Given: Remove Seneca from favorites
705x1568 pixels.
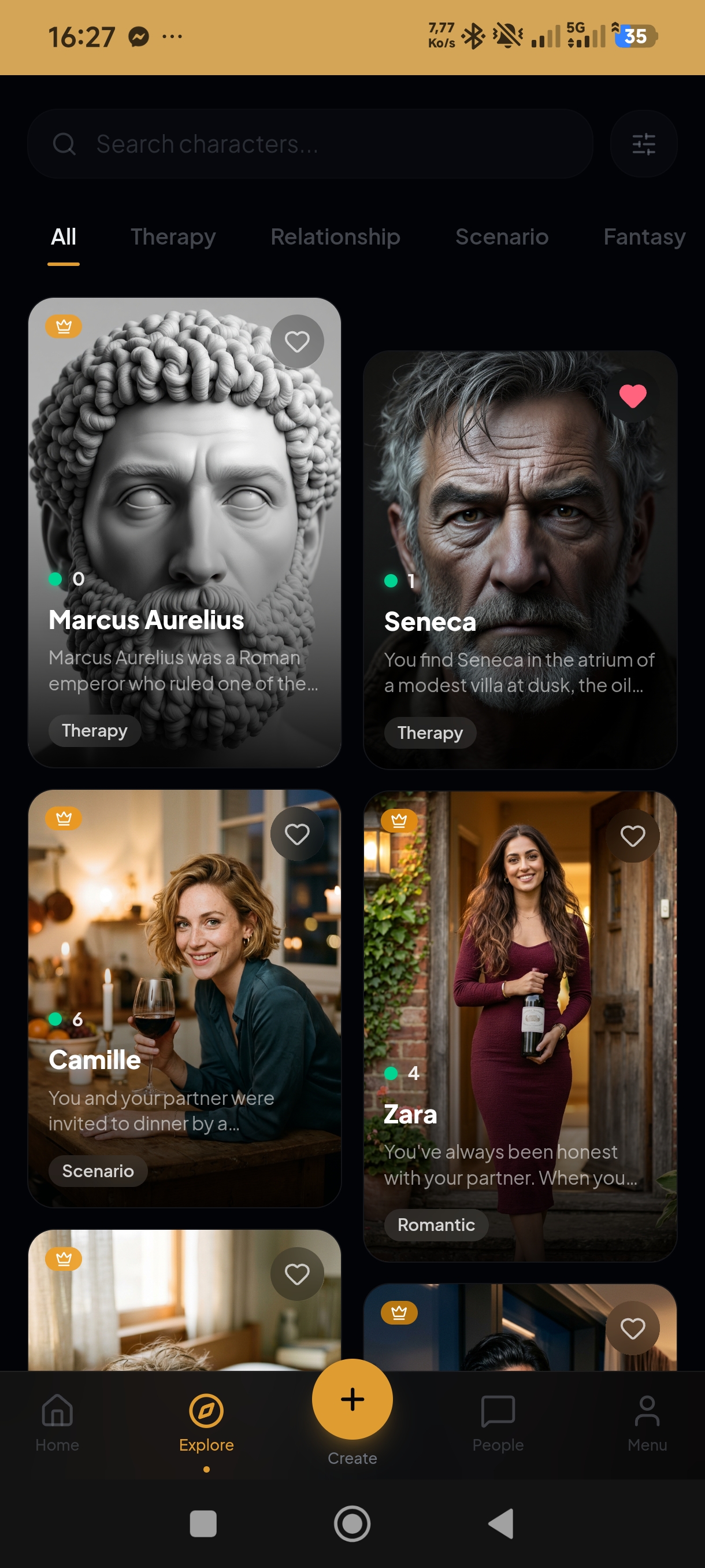Looking at the screenshot, I should tap(632, 396).
